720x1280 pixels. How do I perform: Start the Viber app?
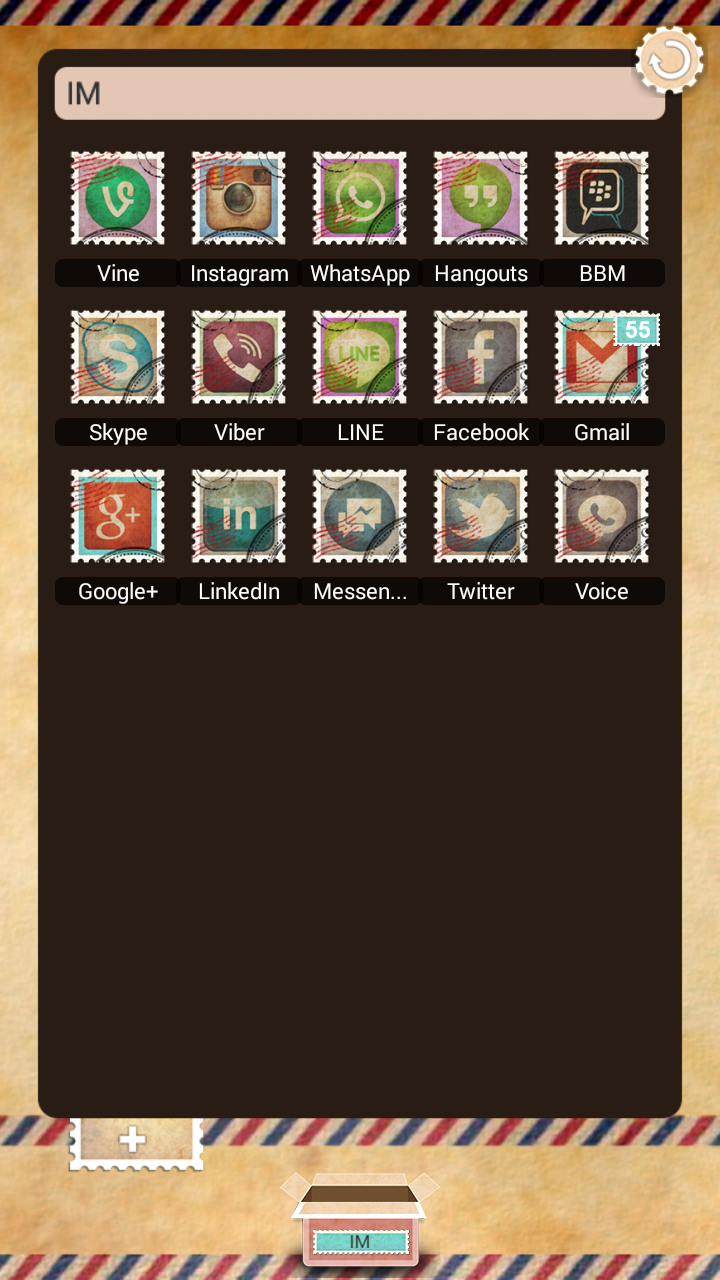(x=238, y=356)
